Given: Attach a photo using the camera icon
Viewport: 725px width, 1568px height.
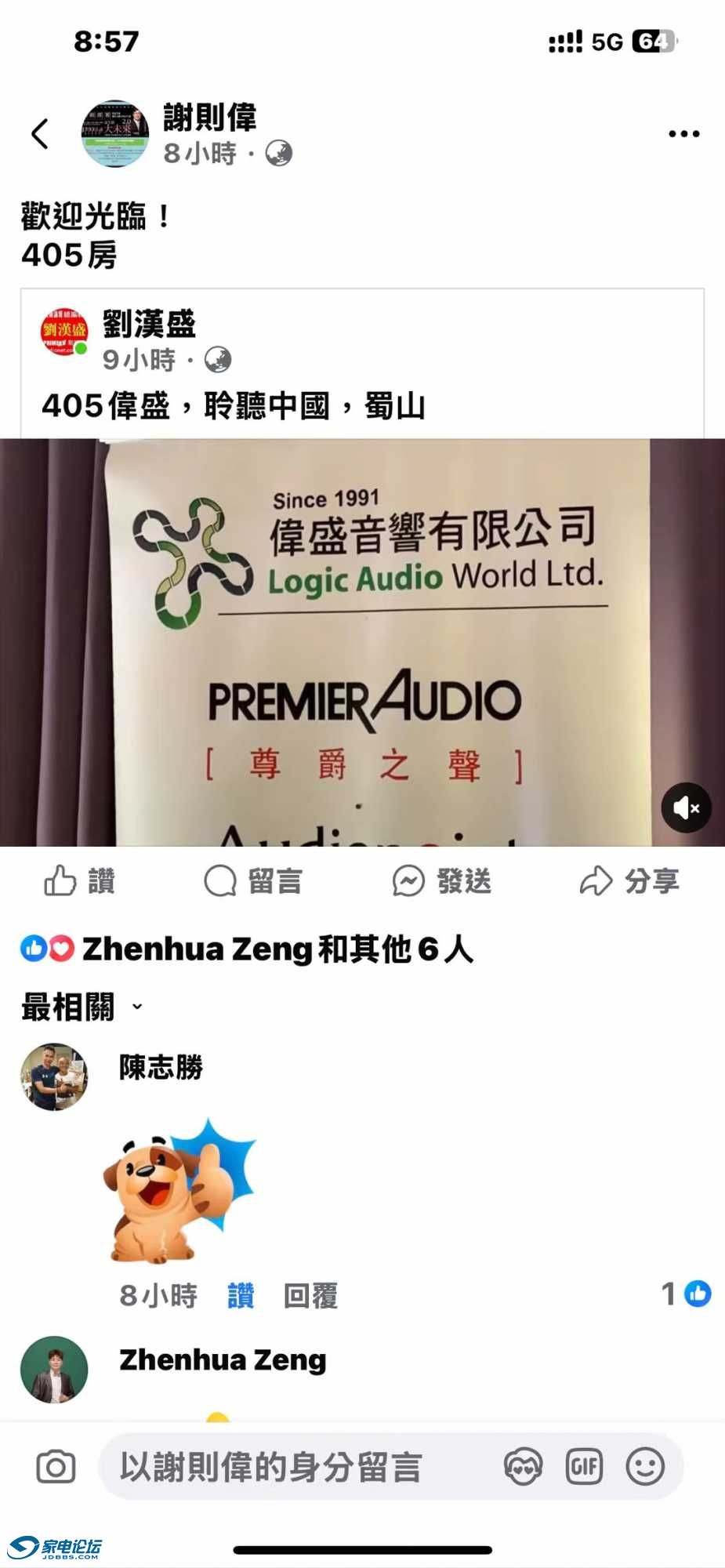Looking at the screenshot, I should (56, 1467).
